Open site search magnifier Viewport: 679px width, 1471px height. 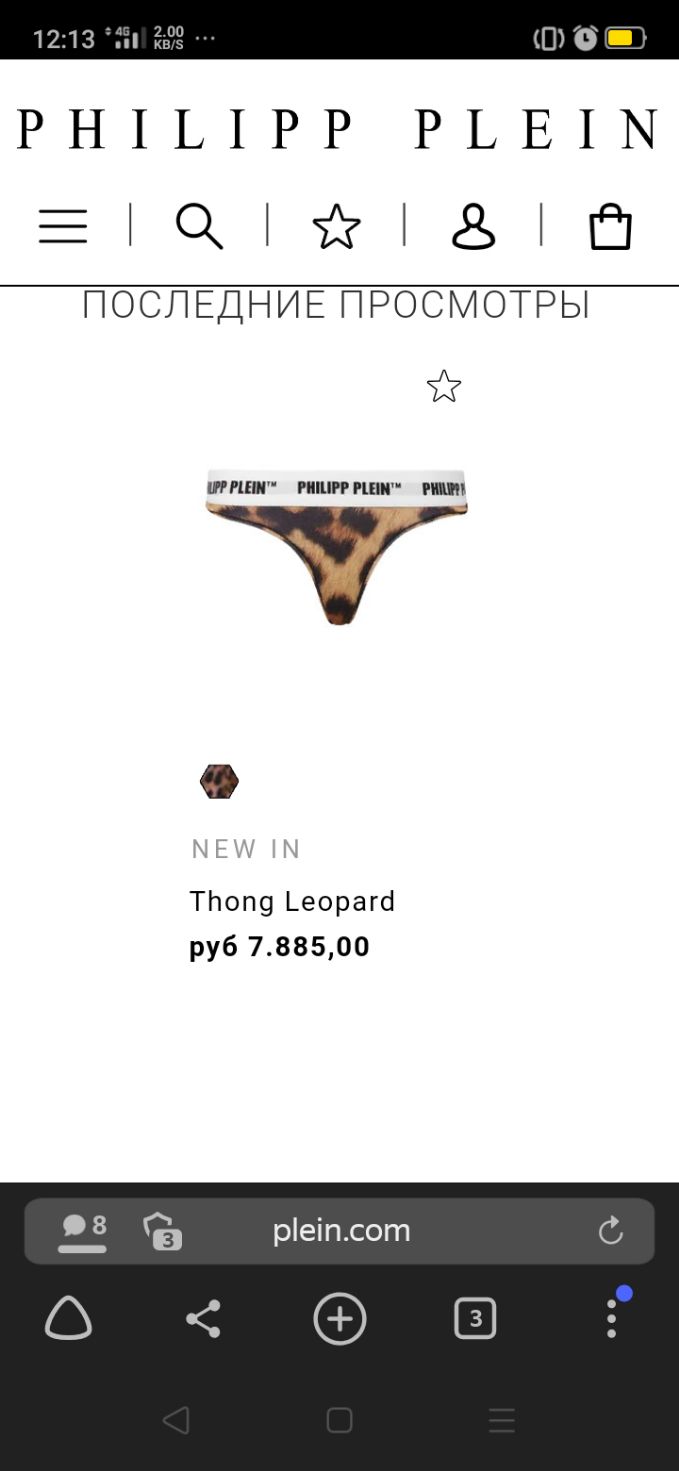[199, 227]
